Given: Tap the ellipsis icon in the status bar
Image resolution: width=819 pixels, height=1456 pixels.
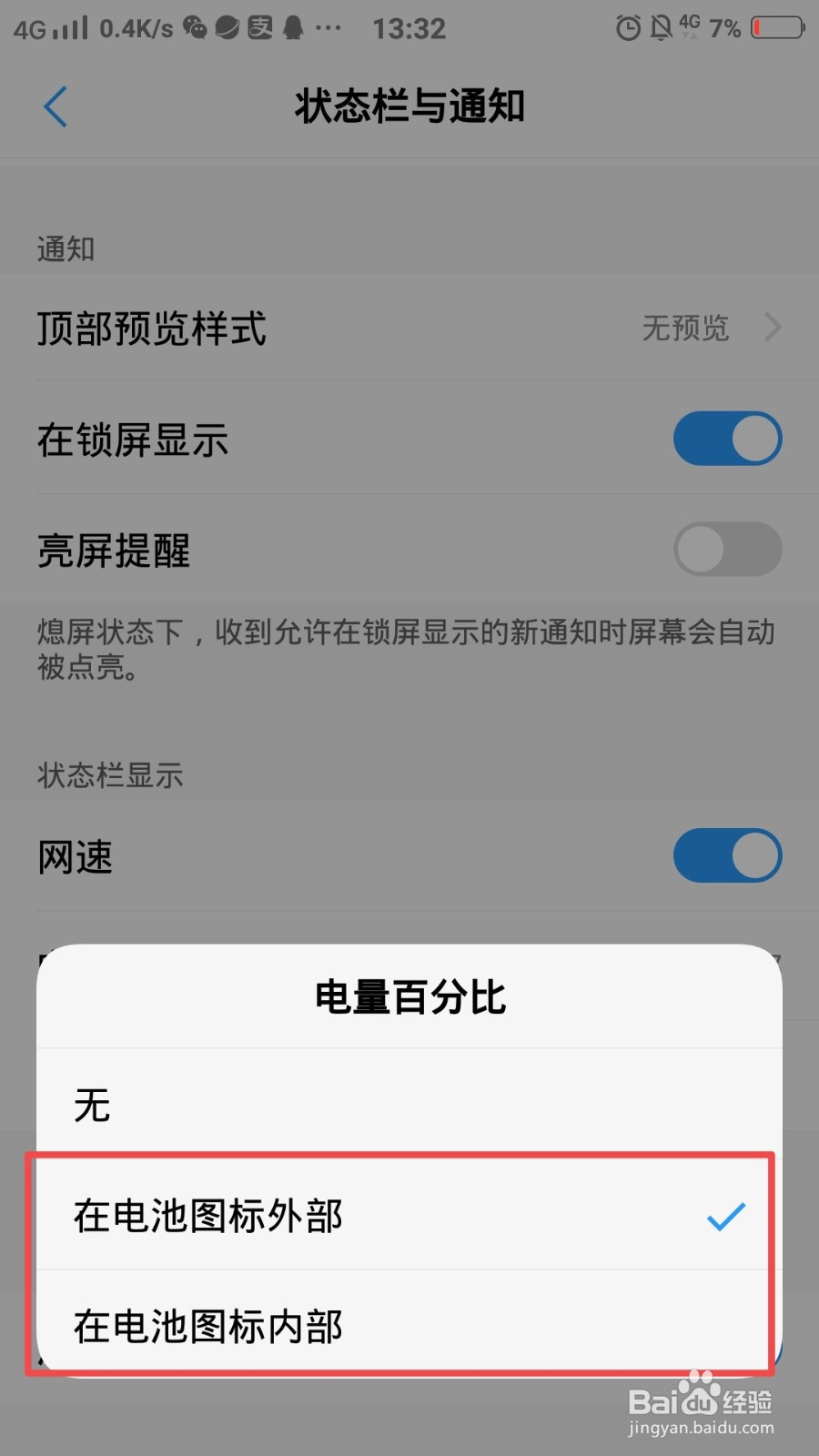Looking at the screenshot, I should tap(328, 29).
